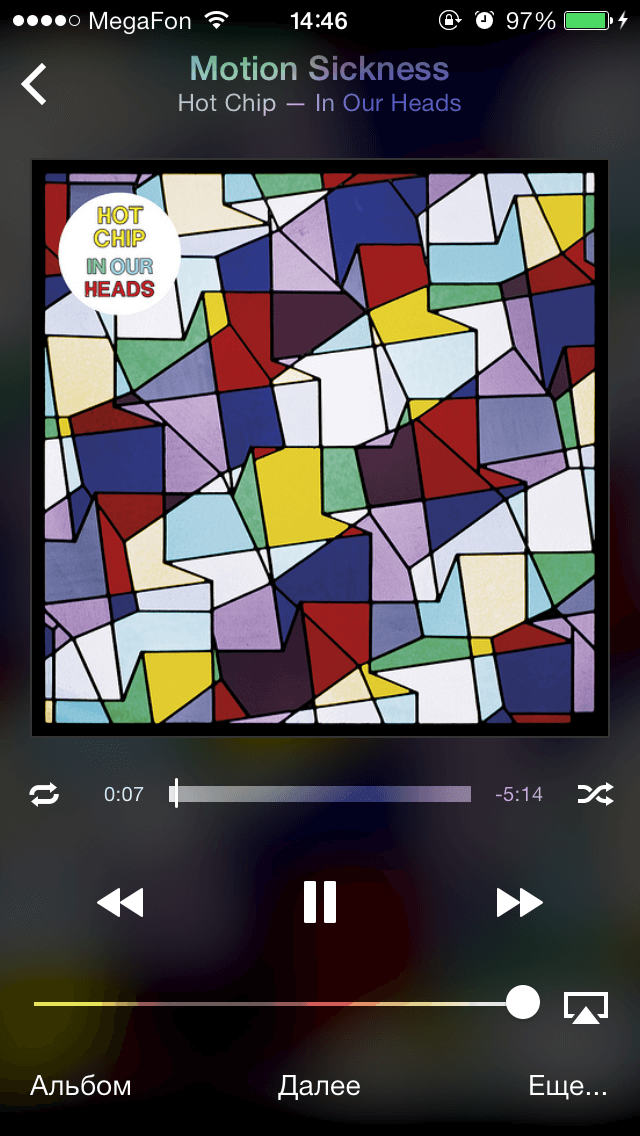The image size is (640, 1136).
Task: Go to the previous track
Action: [120, 903]
